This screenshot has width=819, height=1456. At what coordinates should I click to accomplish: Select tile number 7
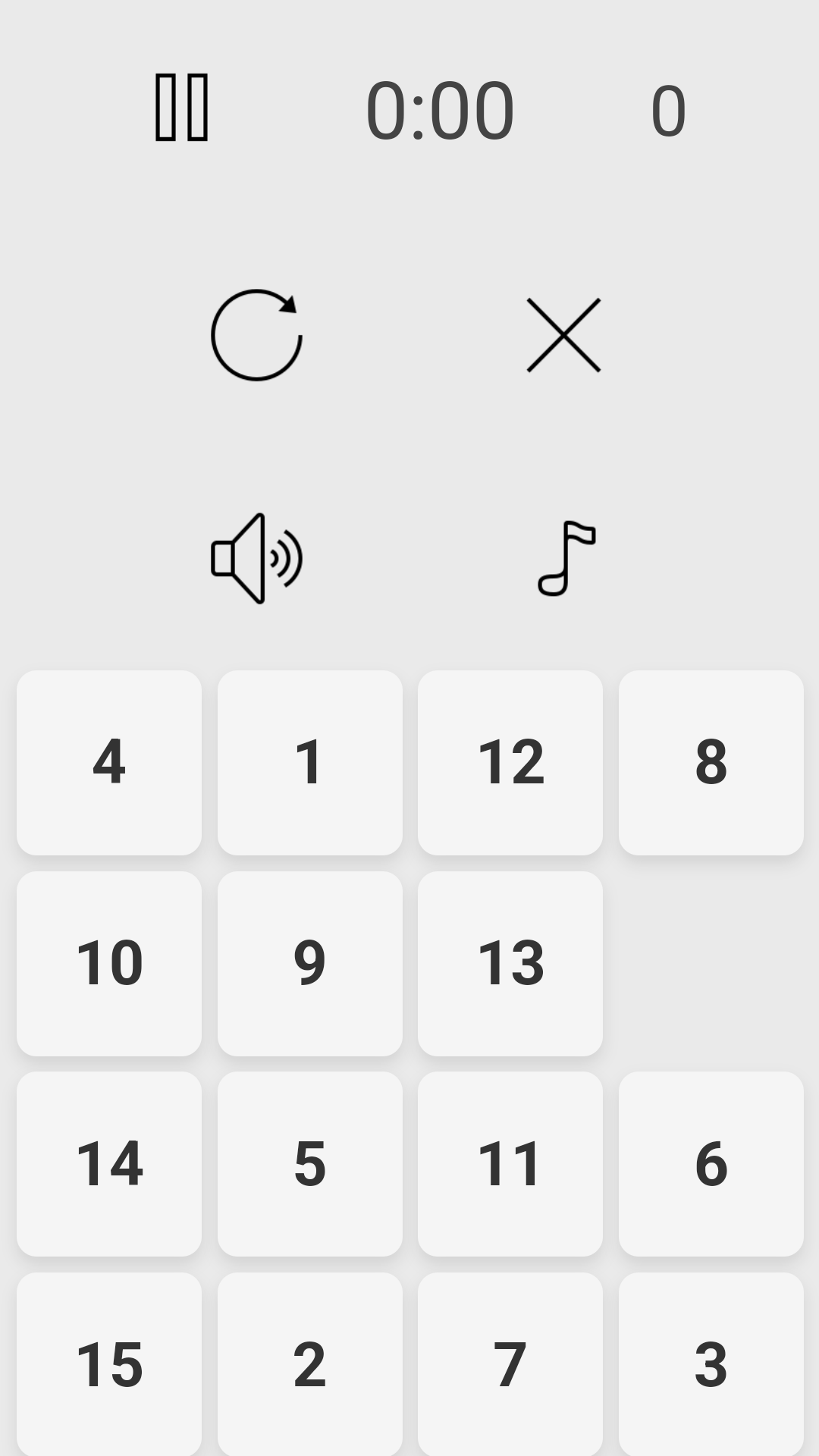point(510,1363)
